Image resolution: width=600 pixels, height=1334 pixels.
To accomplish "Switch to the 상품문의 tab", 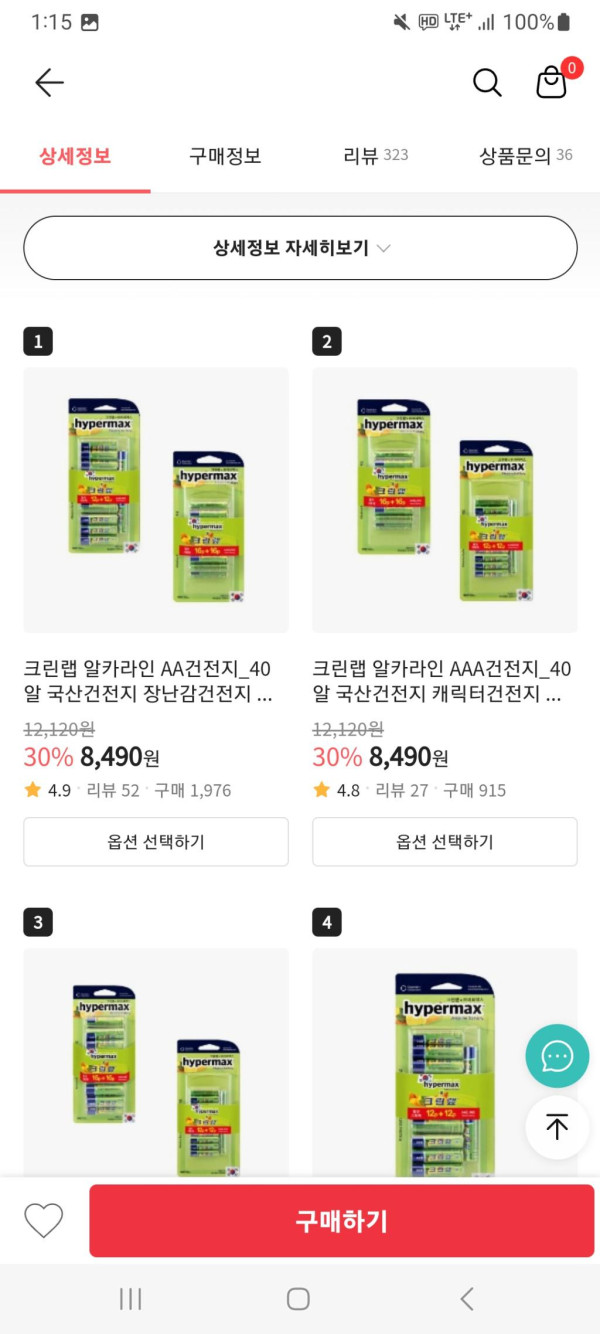I will 525,156.
